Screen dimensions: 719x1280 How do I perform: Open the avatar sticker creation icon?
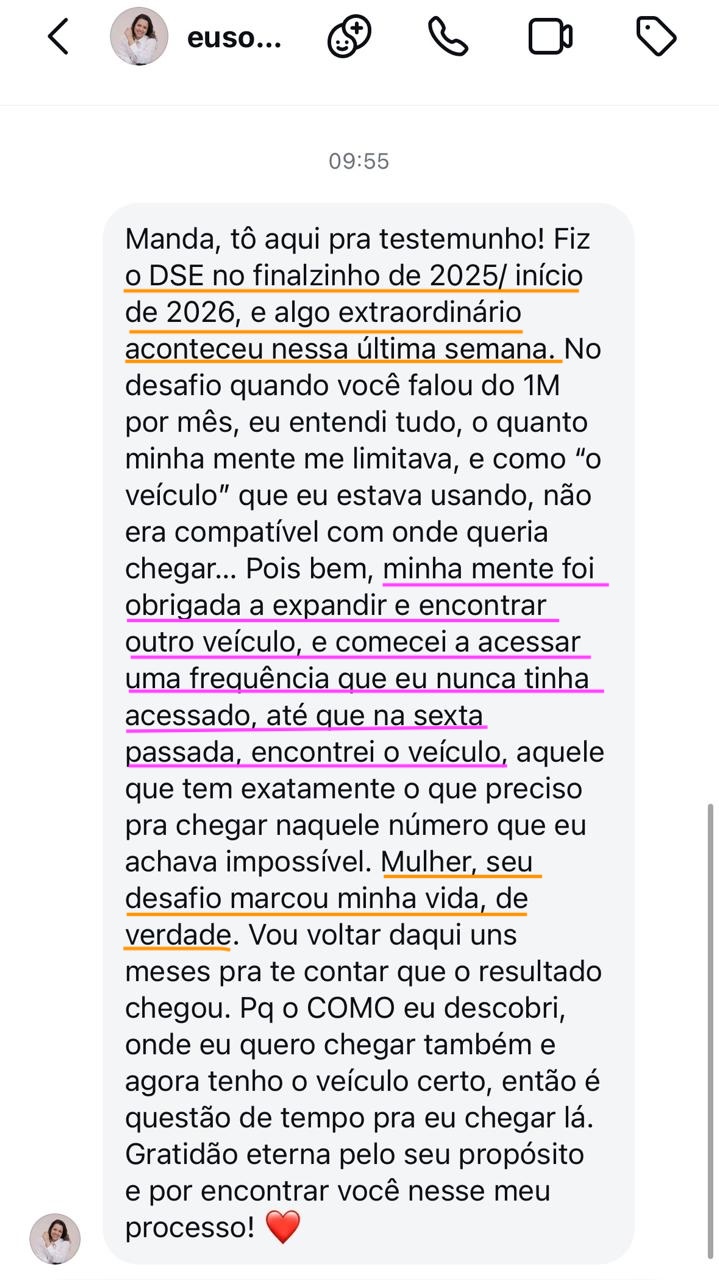pyautogui.click(x=350, y=37)
